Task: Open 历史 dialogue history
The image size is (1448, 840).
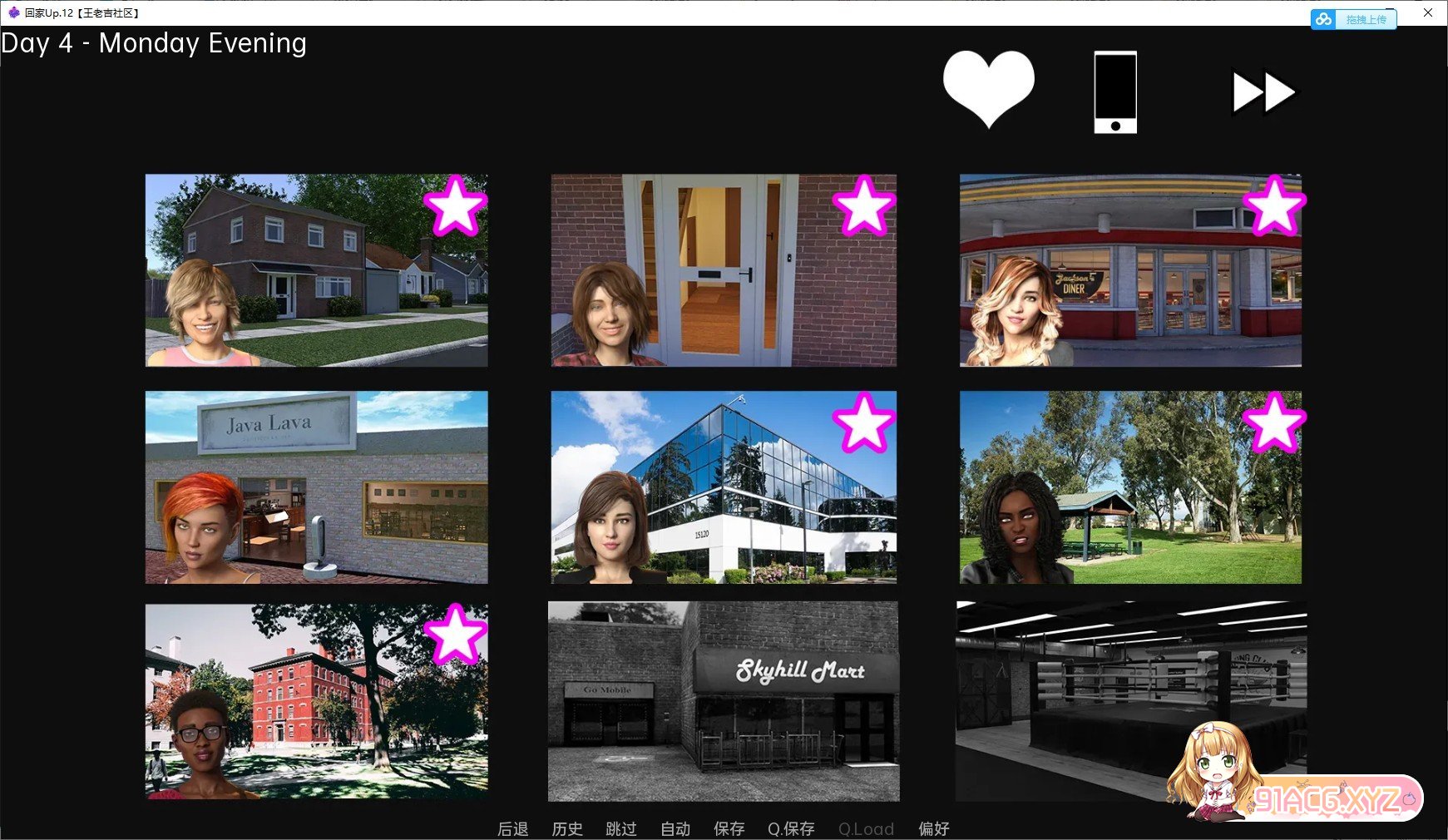Action: (567, 828)
